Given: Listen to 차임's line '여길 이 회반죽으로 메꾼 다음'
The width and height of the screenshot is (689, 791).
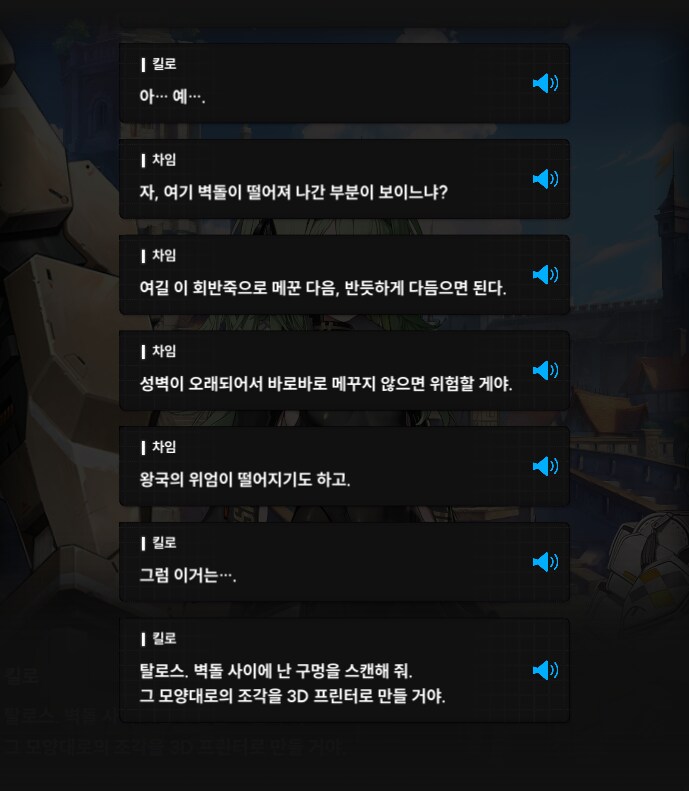Looking at the screenshot, I should click(544, 275).
